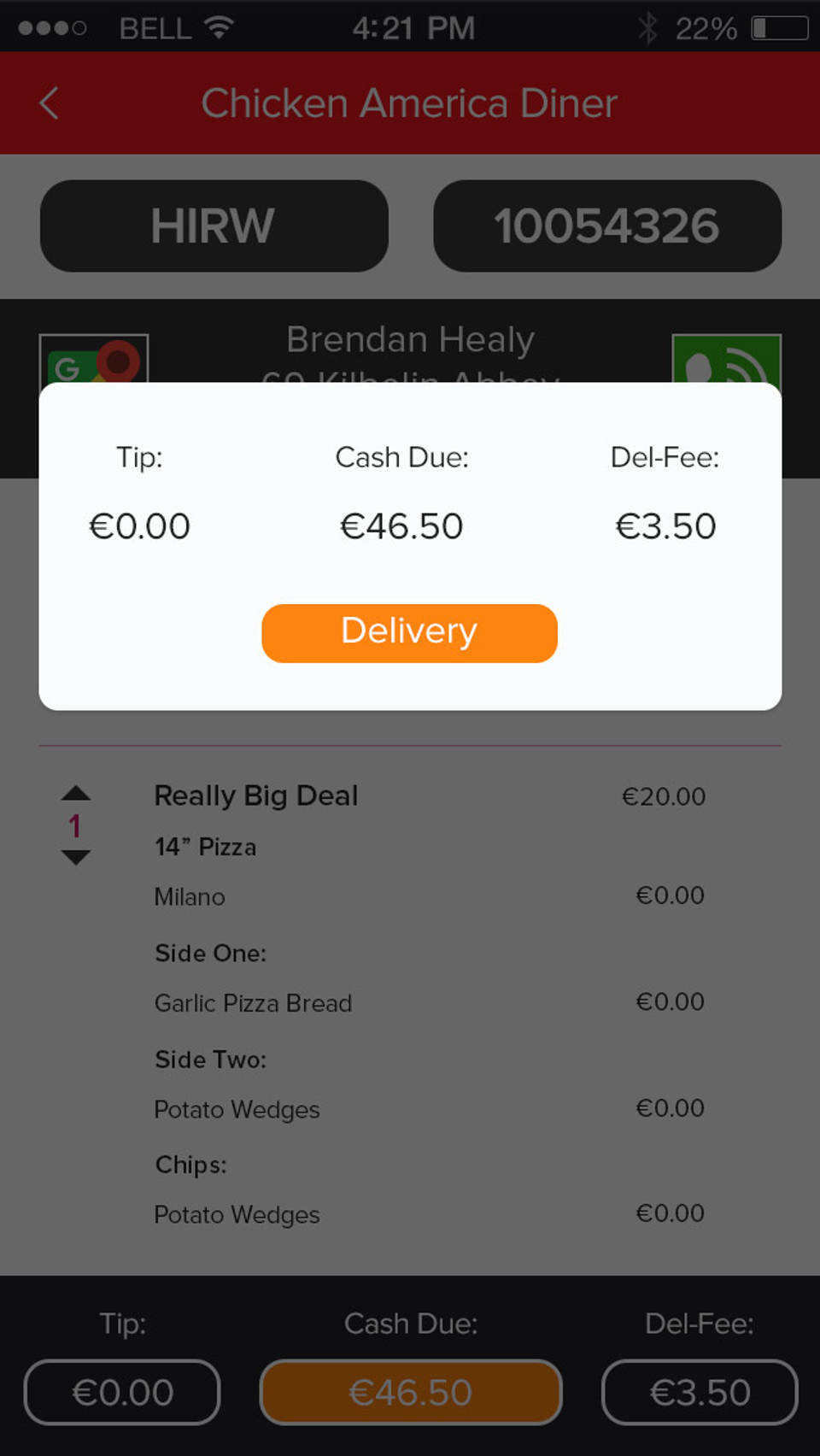
Task: Tap the HIRW code button
Action: click(x=214, y=226)
